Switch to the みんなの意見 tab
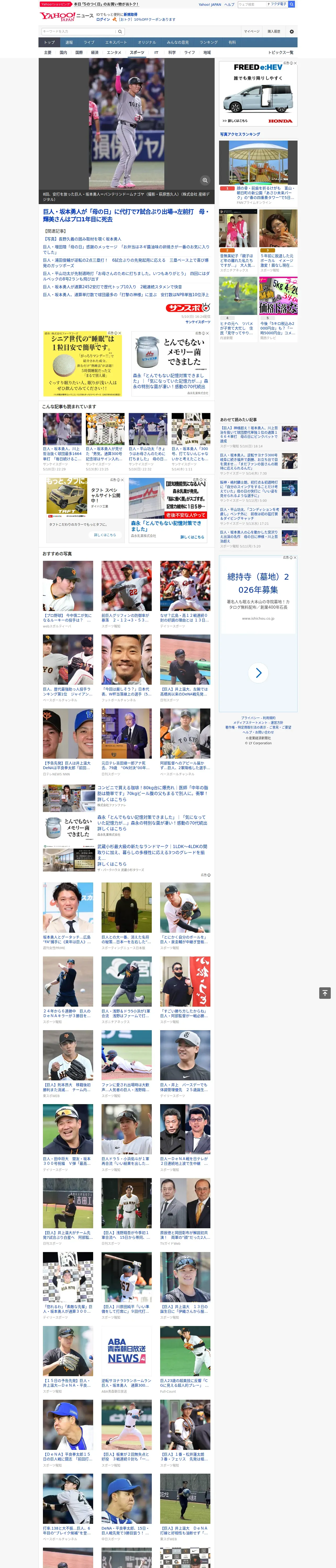The image size is (336, 1568). (x=177, y=43)
